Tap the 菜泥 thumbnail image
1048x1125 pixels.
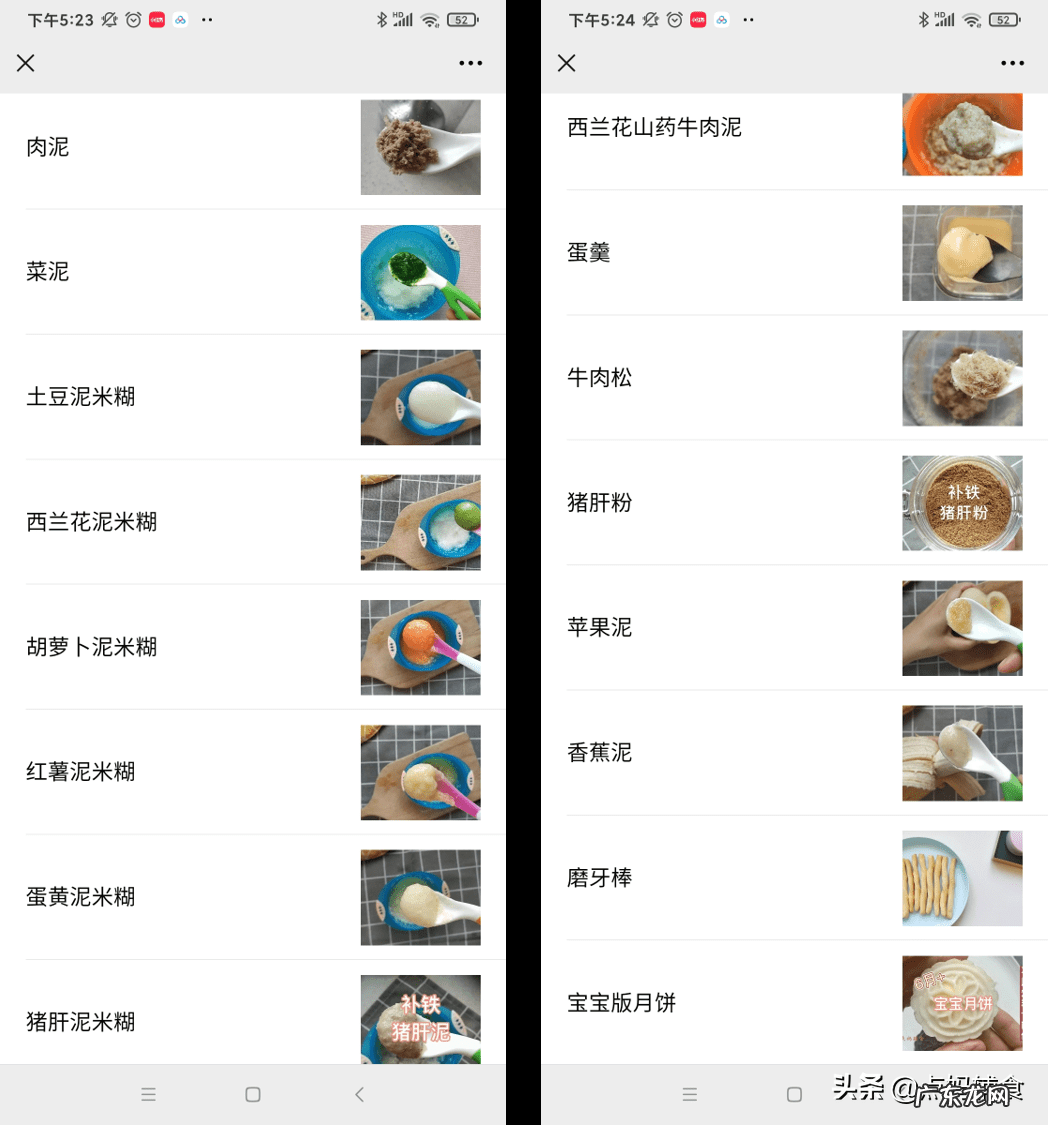pos(420,272)
